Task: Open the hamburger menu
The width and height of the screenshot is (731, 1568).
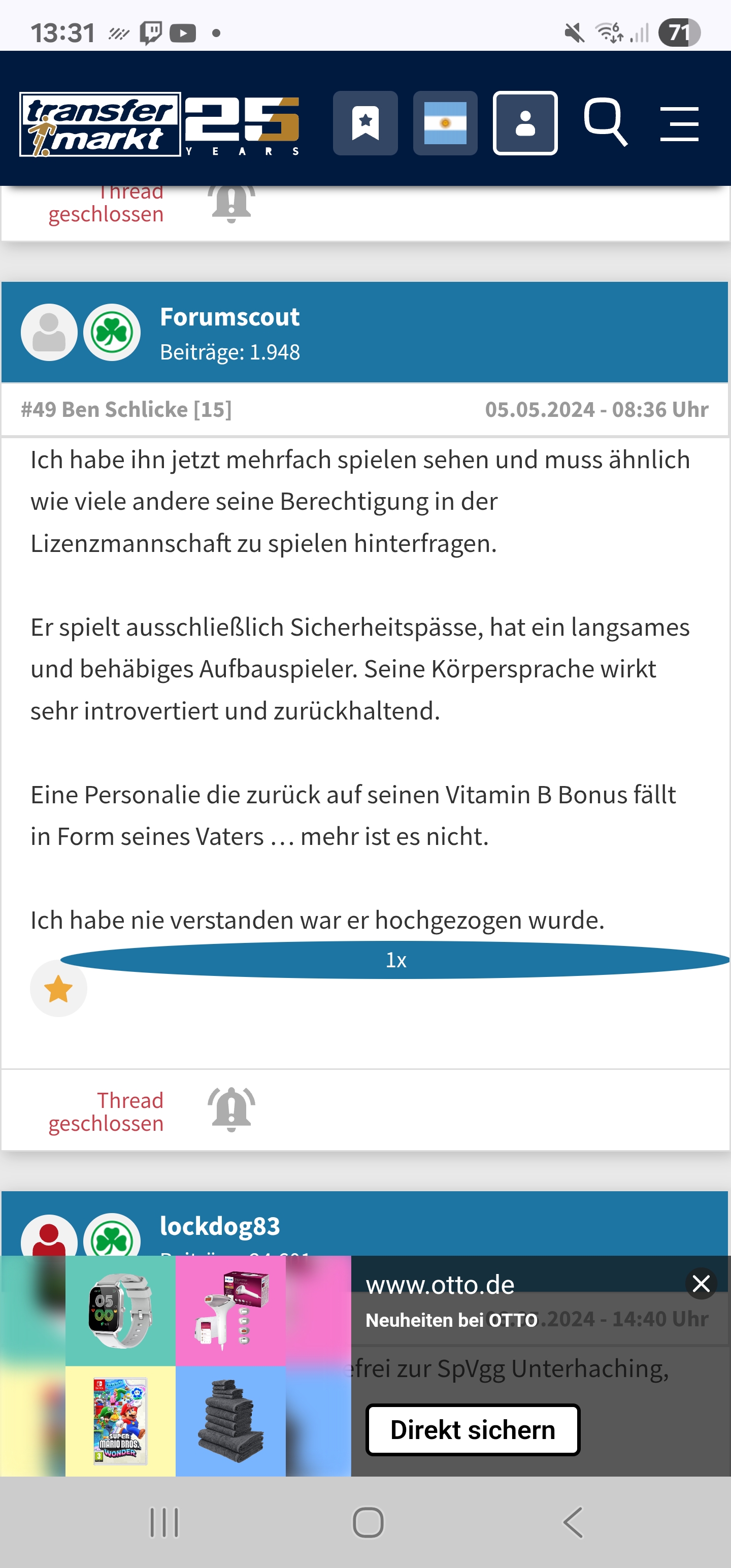Action: (679, 124)
